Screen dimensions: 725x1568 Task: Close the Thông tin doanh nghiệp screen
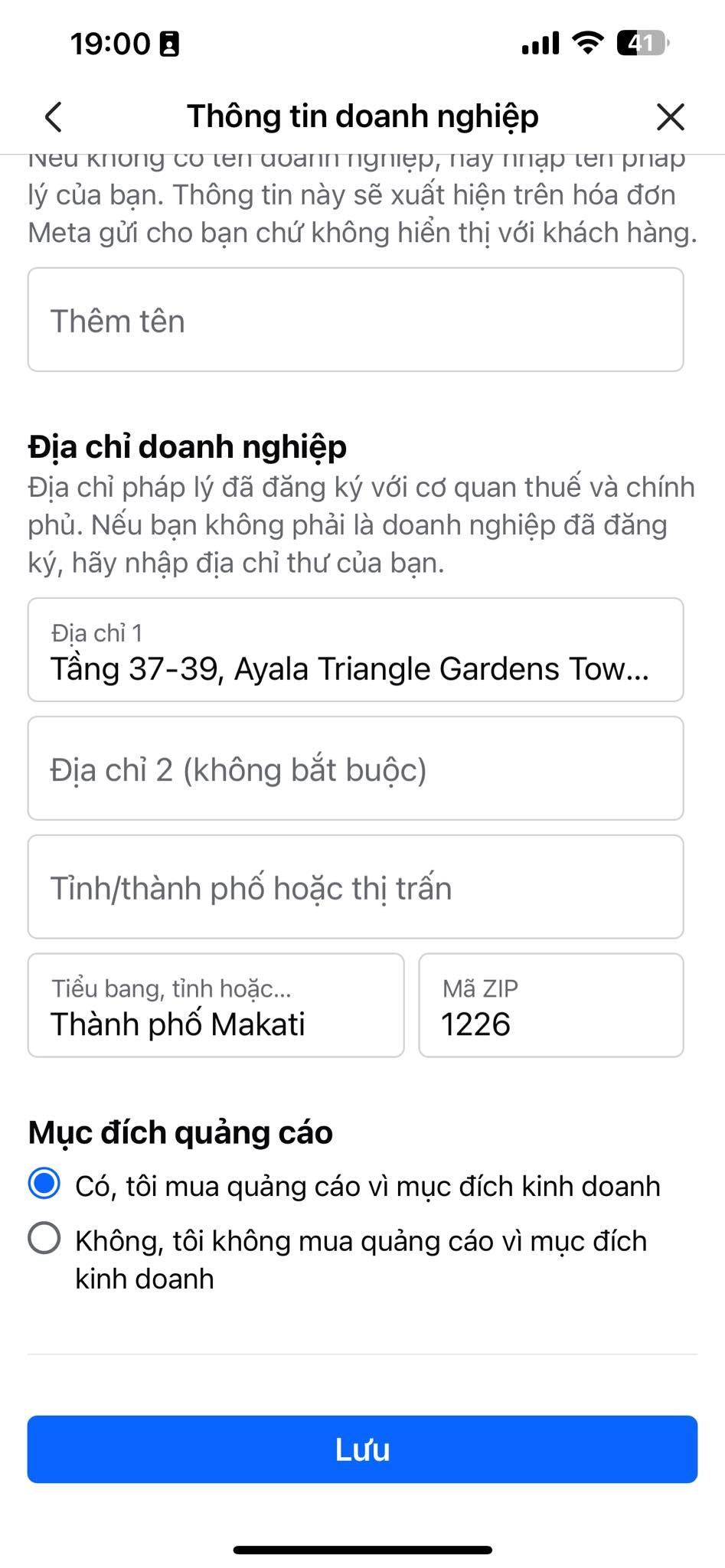[x=670, y=117]
